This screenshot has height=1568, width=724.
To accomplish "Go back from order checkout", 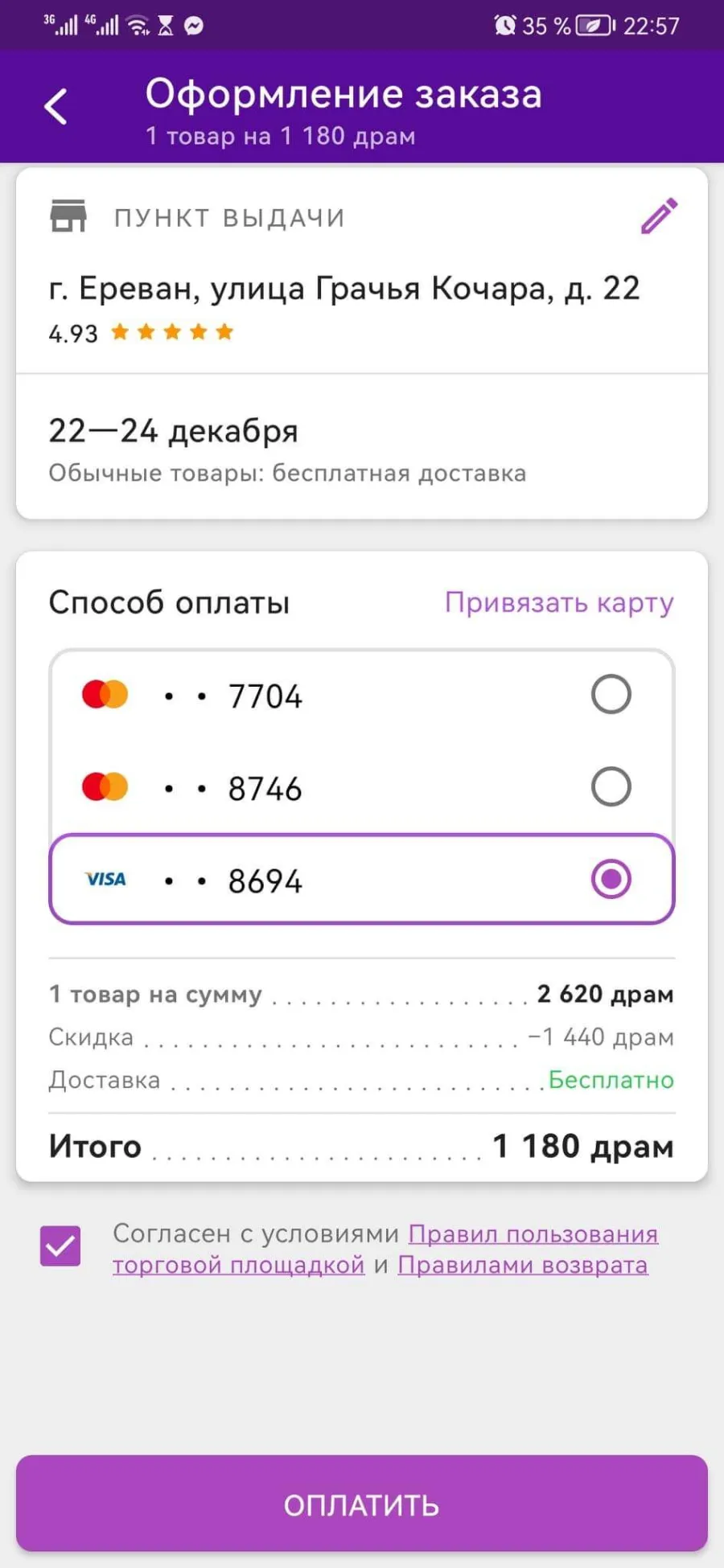I will [56, 107].
